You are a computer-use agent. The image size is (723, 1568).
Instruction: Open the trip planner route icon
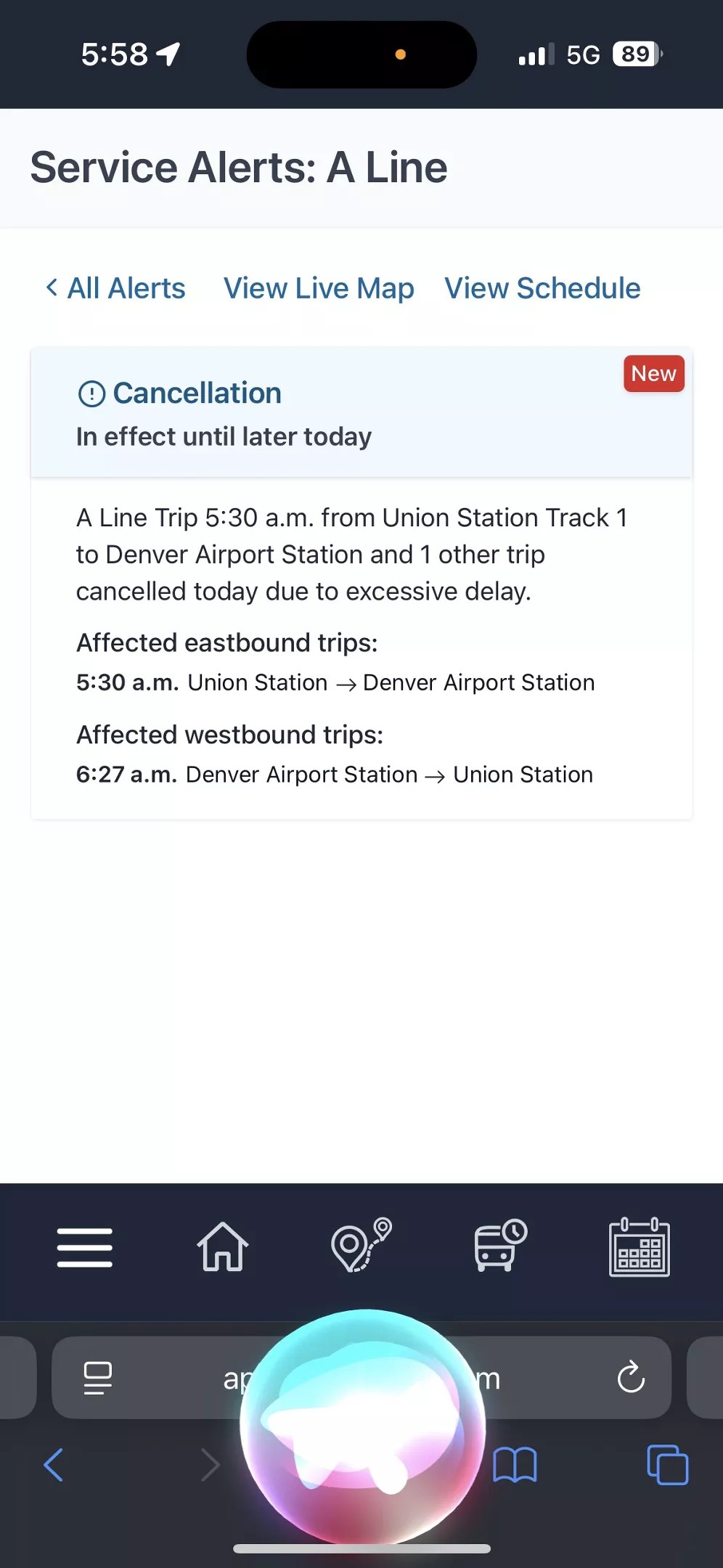pyautogui.click(x=361, y=1246)
